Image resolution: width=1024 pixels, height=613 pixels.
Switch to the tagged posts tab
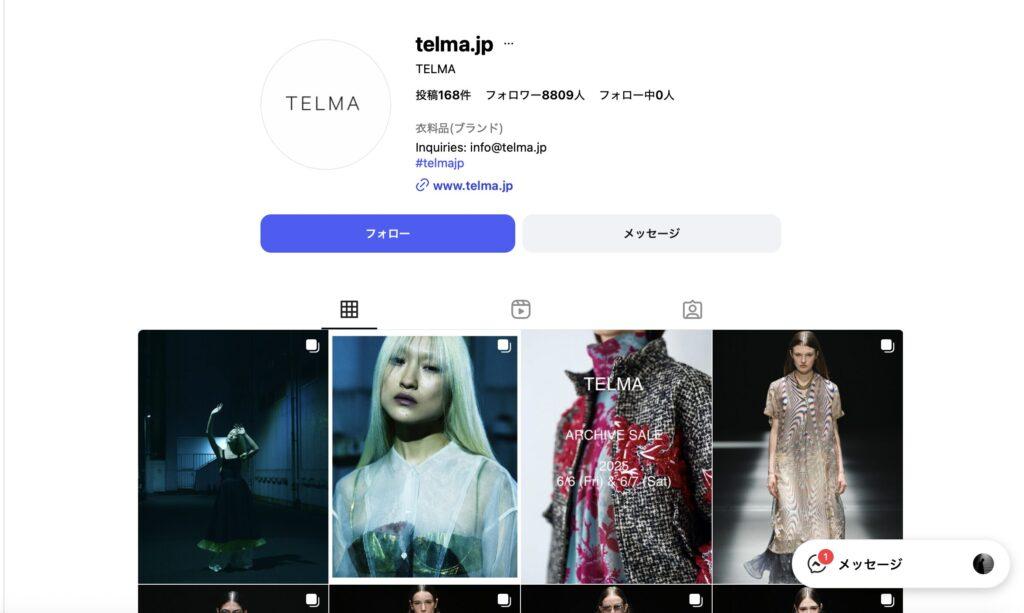click(692, 309)
